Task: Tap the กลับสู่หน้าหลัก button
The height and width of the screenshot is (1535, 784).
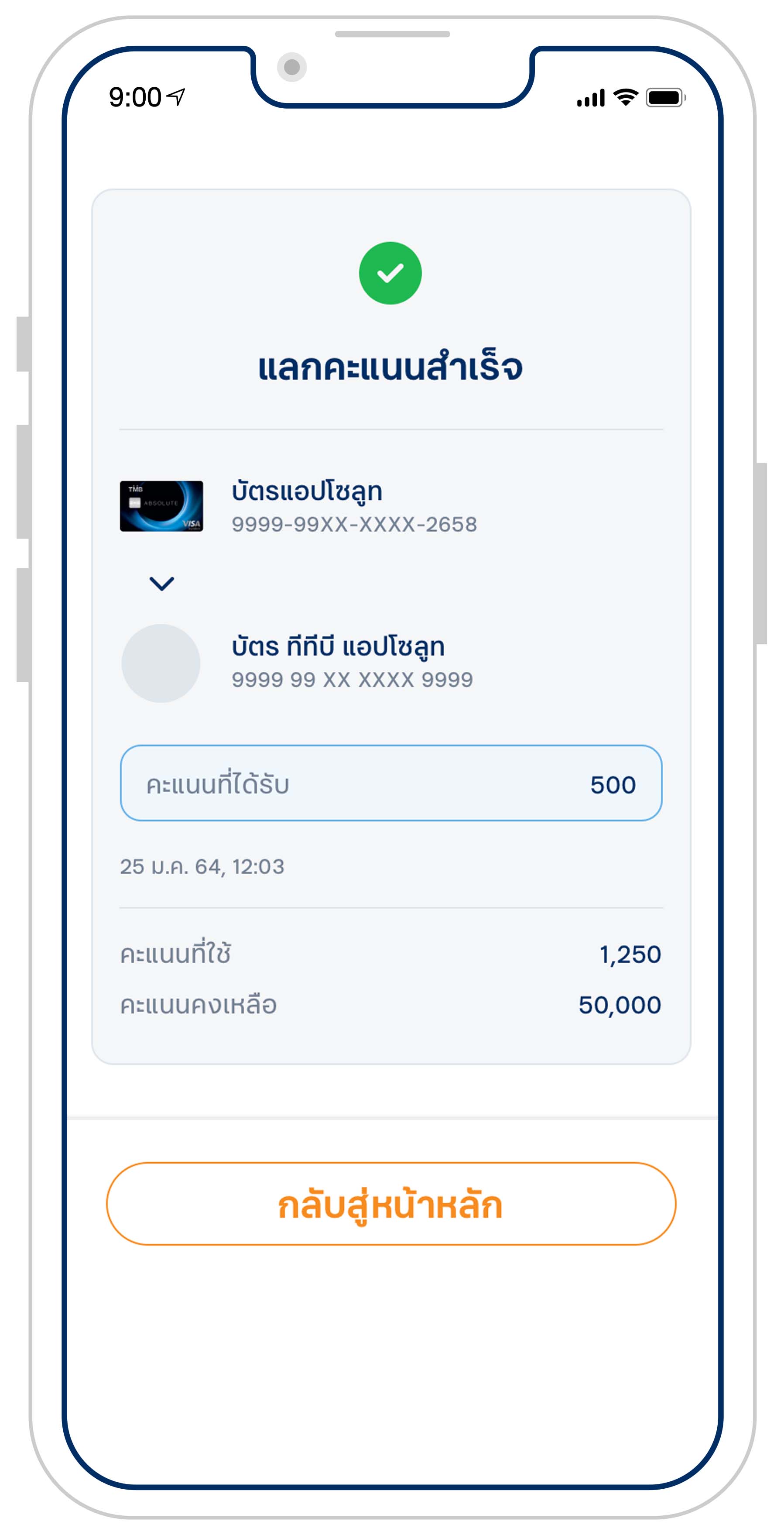Action: [391, 1204]
